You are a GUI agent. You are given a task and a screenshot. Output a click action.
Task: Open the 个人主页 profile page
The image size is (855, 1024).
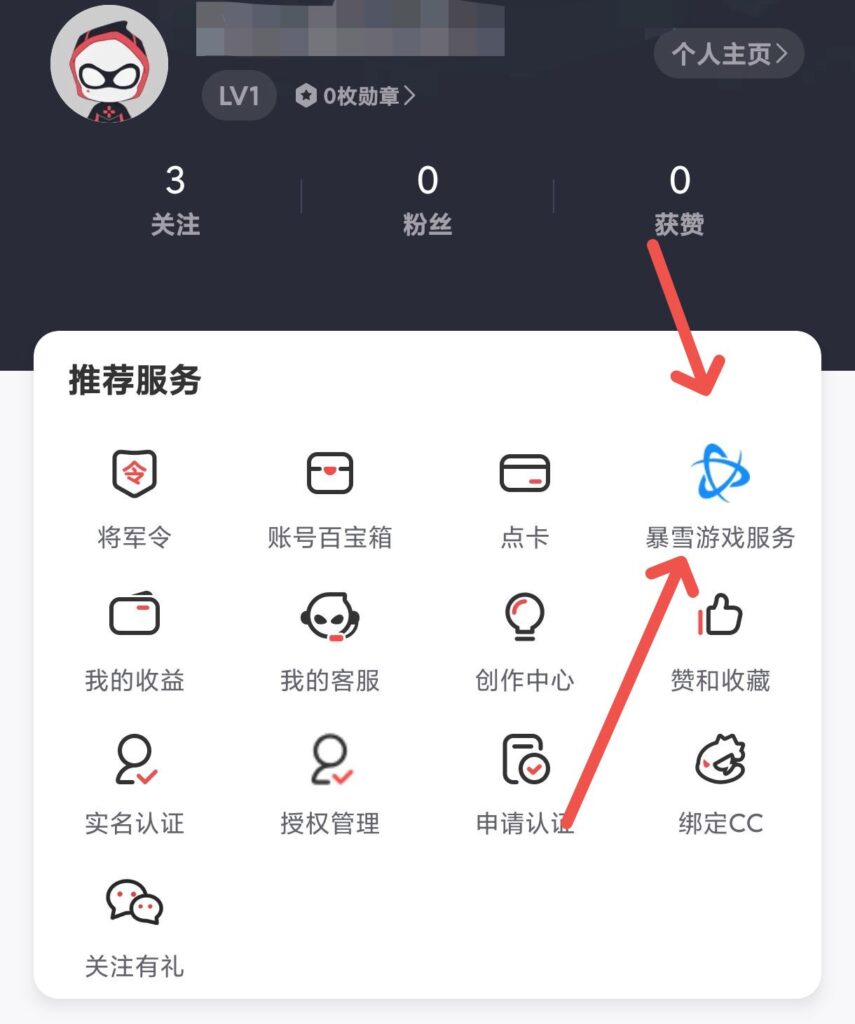[x=729, y=53]
